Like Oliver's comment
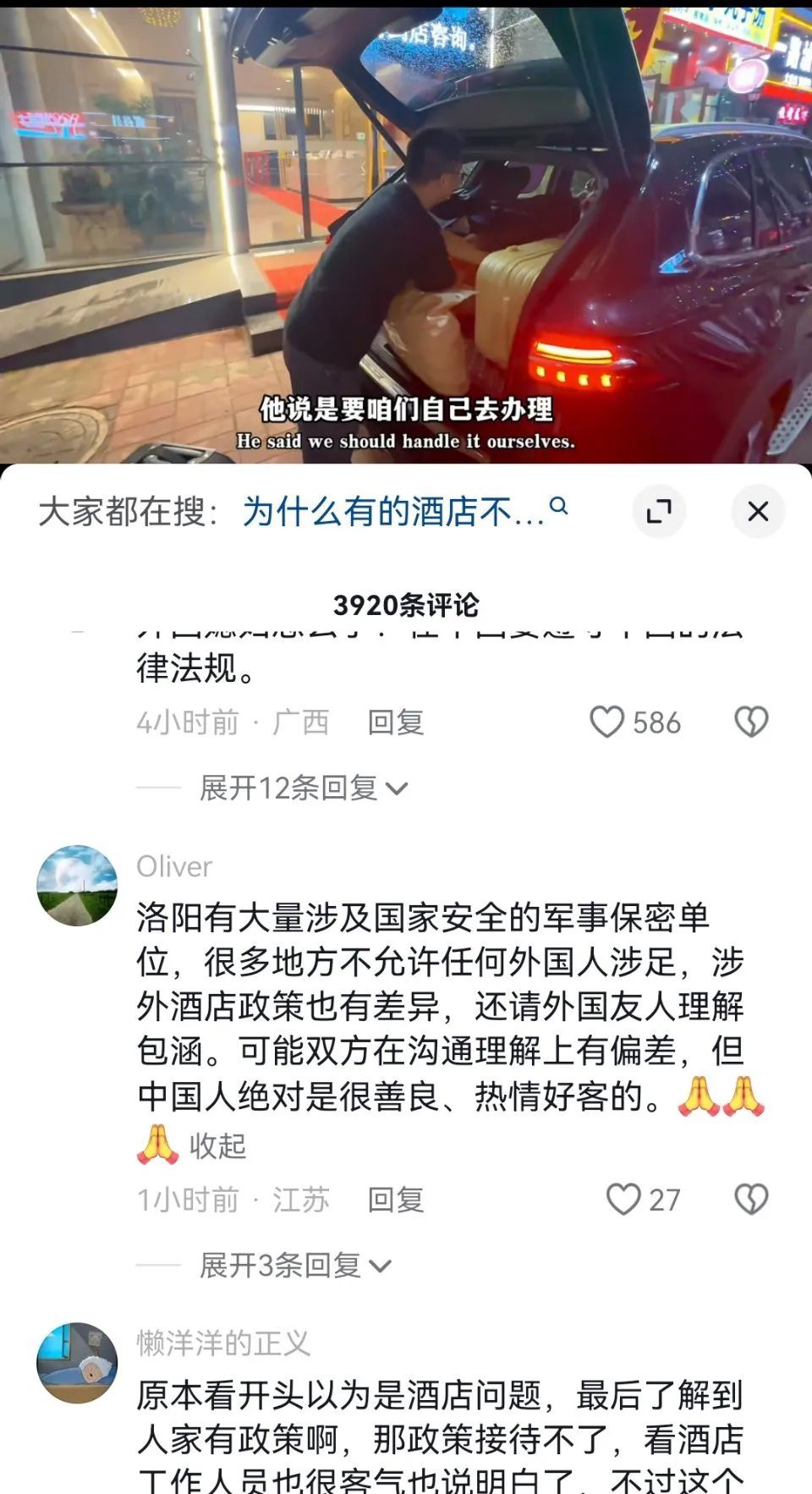 pyautogui.click(x=624, y=1200)
